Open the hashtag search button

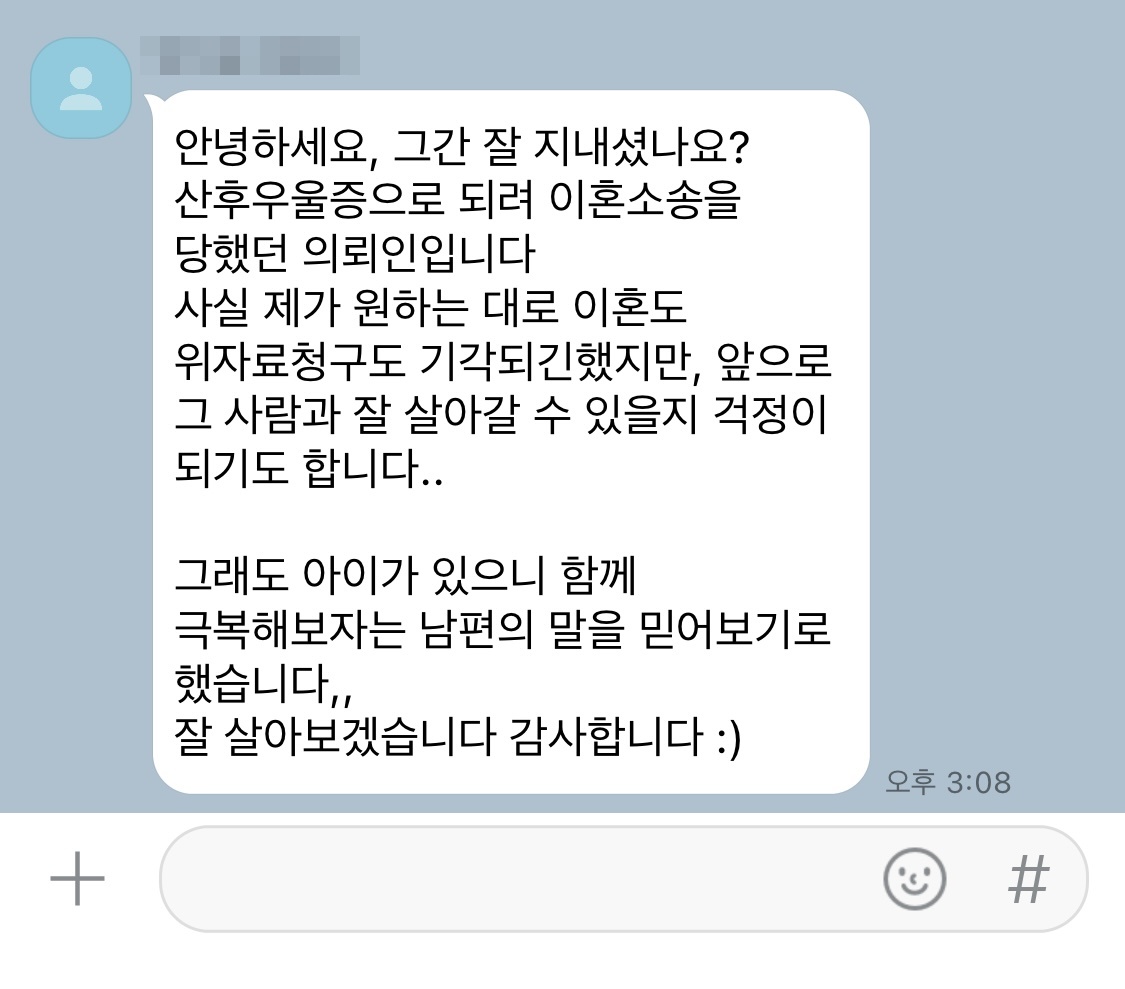click(1027, 880)
